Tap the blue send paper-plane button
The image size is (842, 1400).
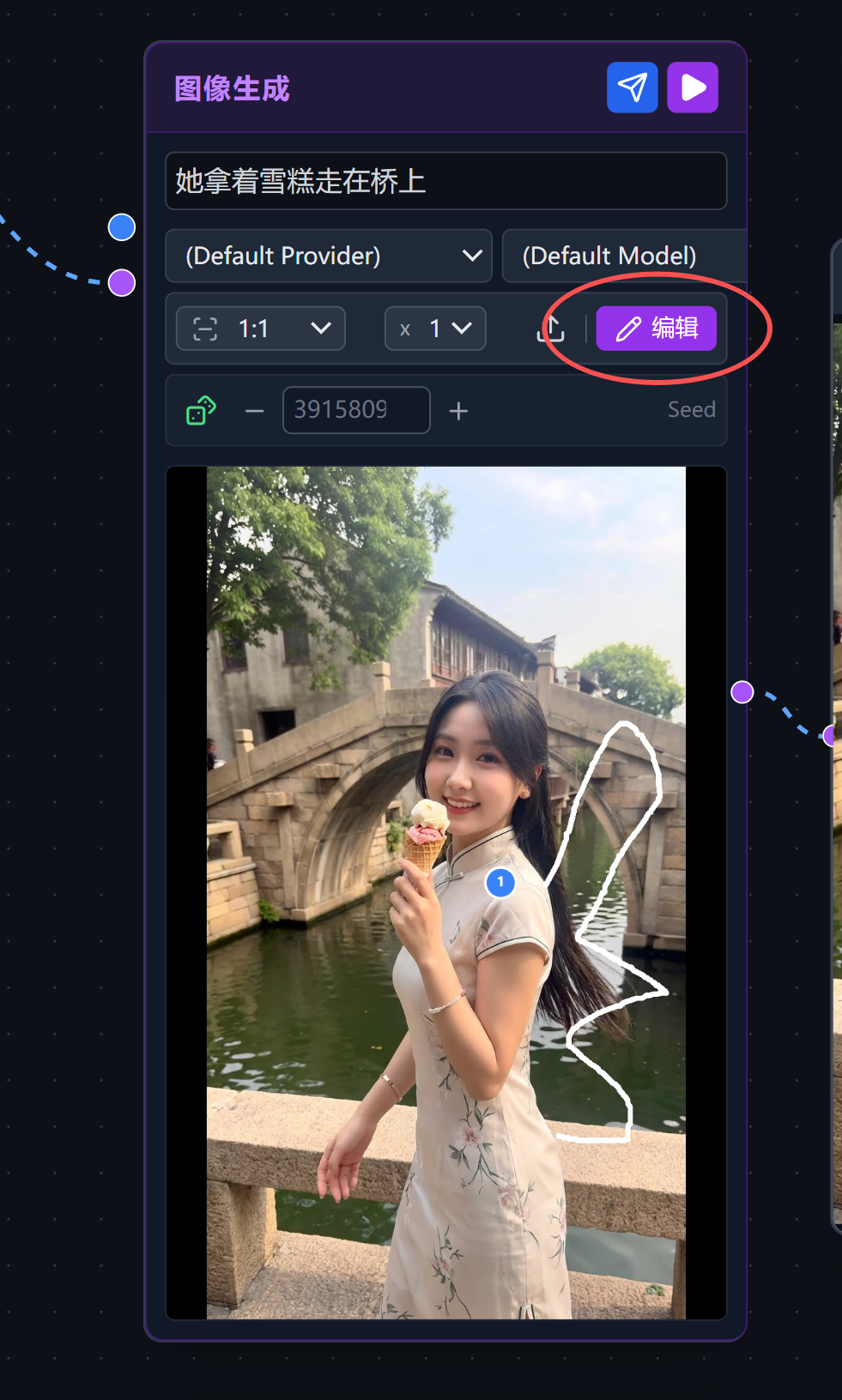pyautogui.click(x=632, y=87)
